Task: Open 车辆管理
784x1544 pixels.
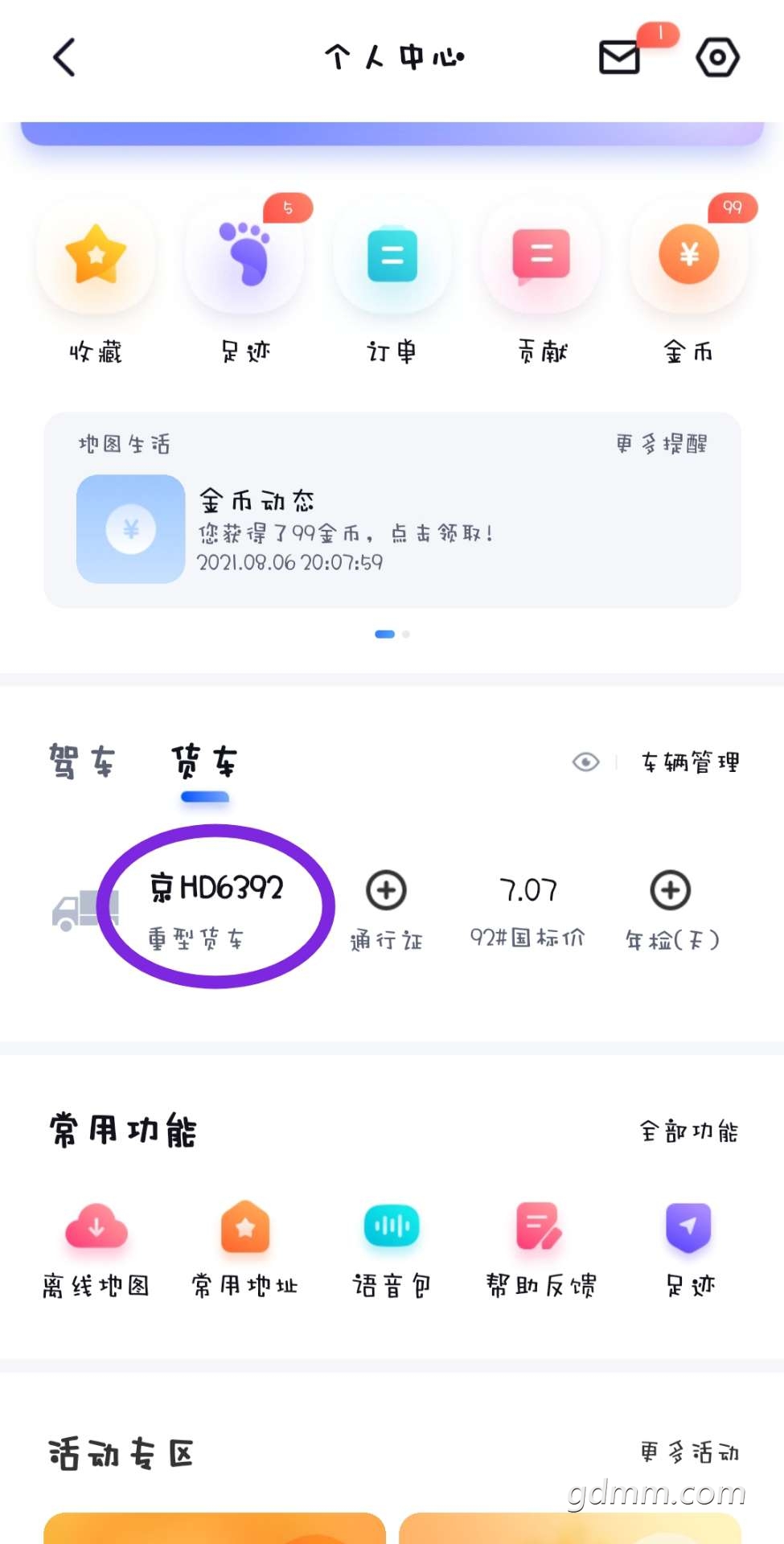Action: (691, 762)
